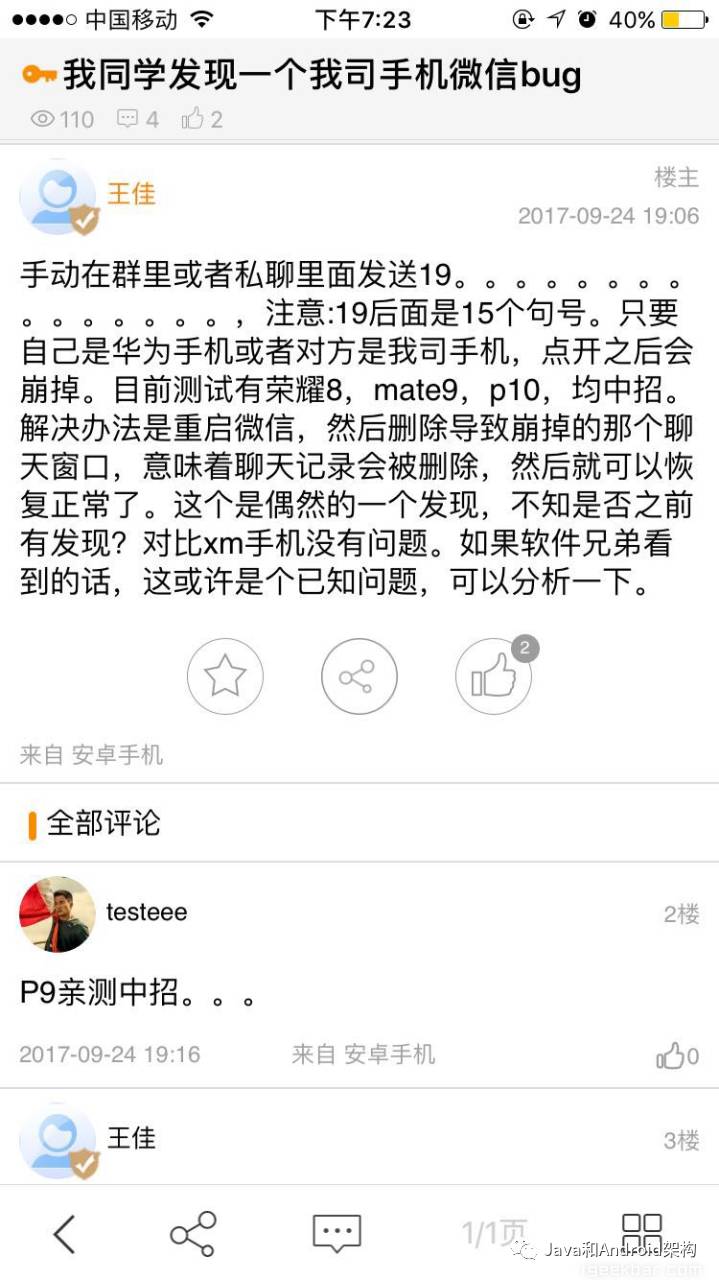Open the 1/1页 page selector
This screenshot has height=1280, width=719.
tap(494, 1234)
